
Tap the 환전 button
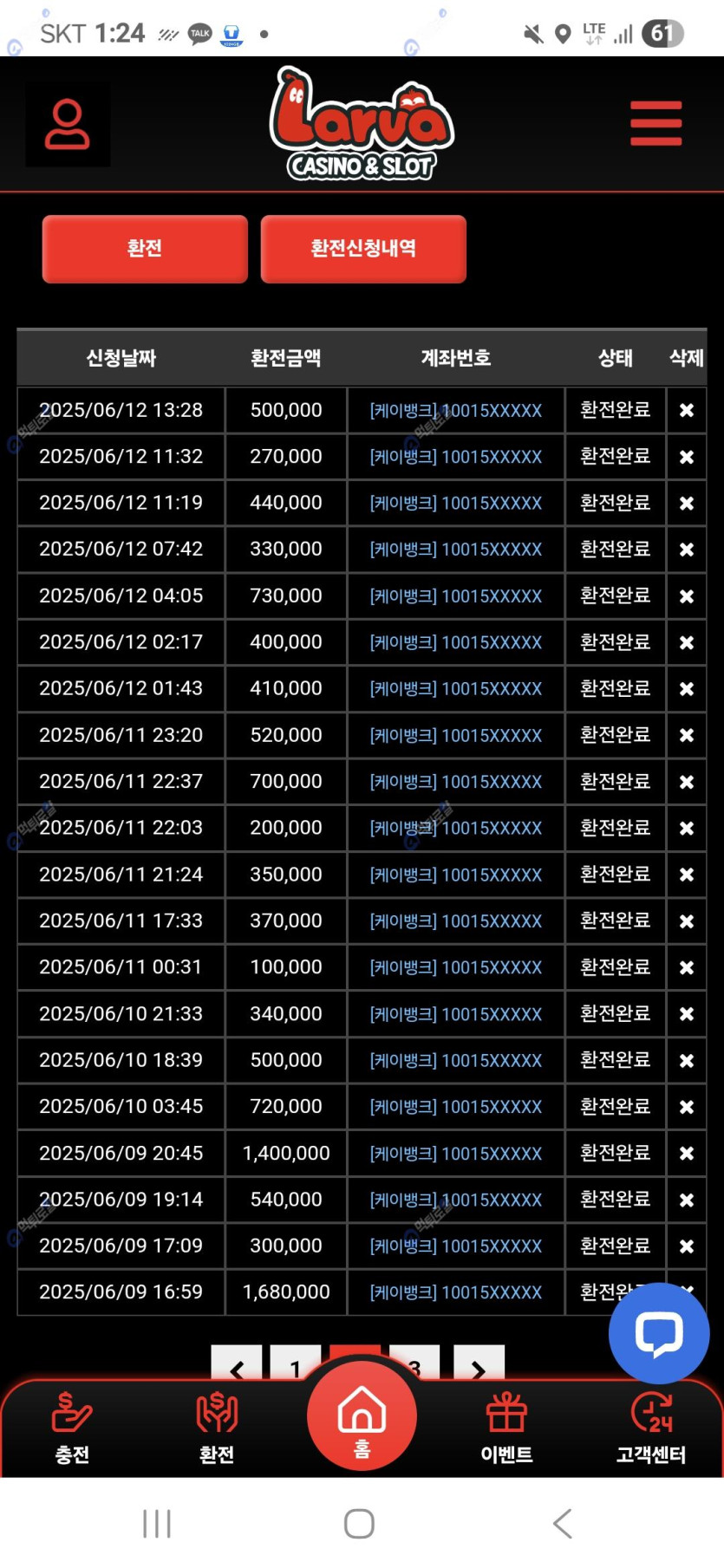coord(145,249)
